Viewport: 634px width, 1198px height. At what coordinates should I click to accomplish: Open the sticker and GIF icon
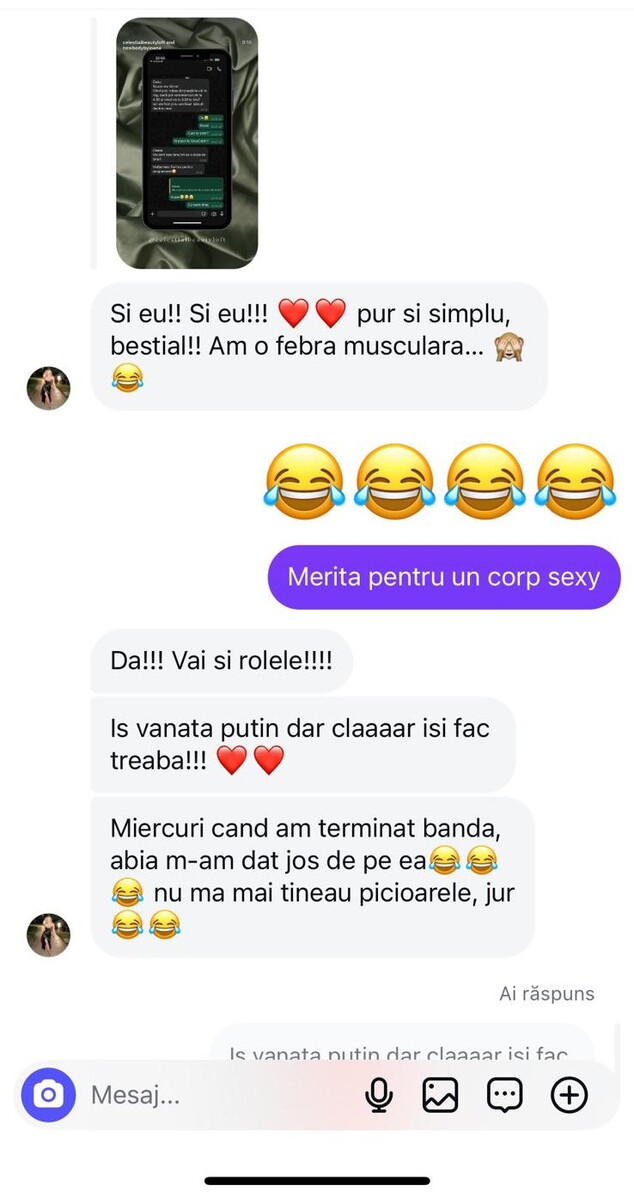coord(505,1096)
